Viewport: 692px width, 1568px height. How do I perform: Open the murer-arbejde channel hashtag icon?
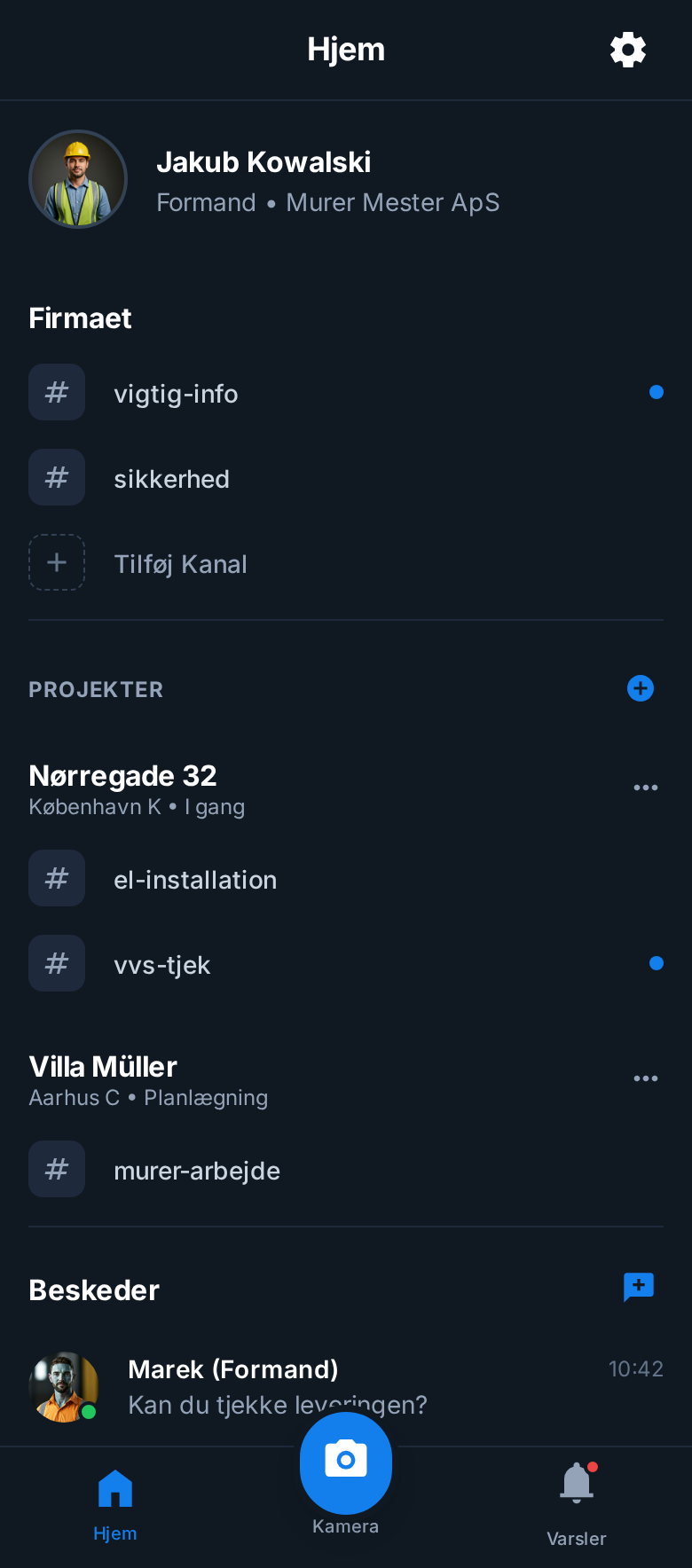tap(57, 1168)
